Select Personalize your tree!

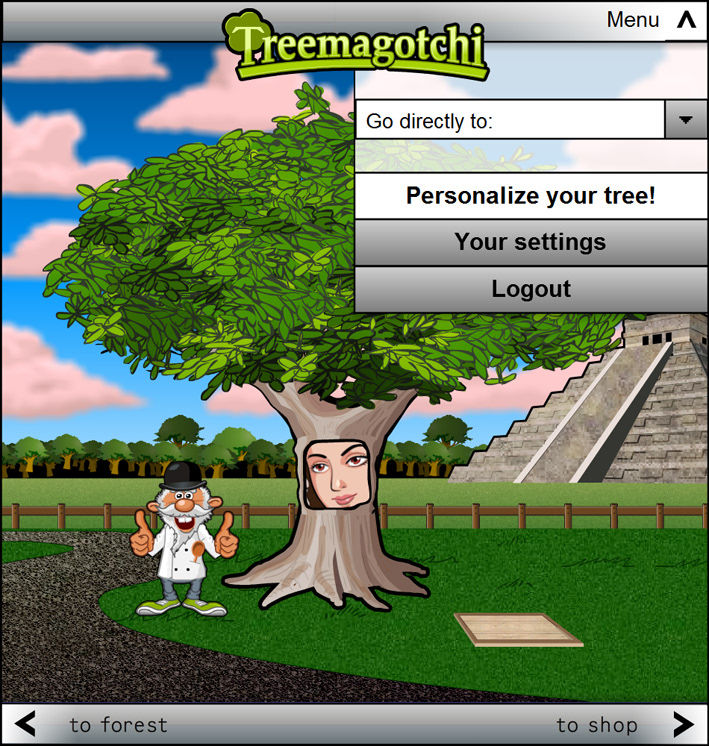(530, 196)
